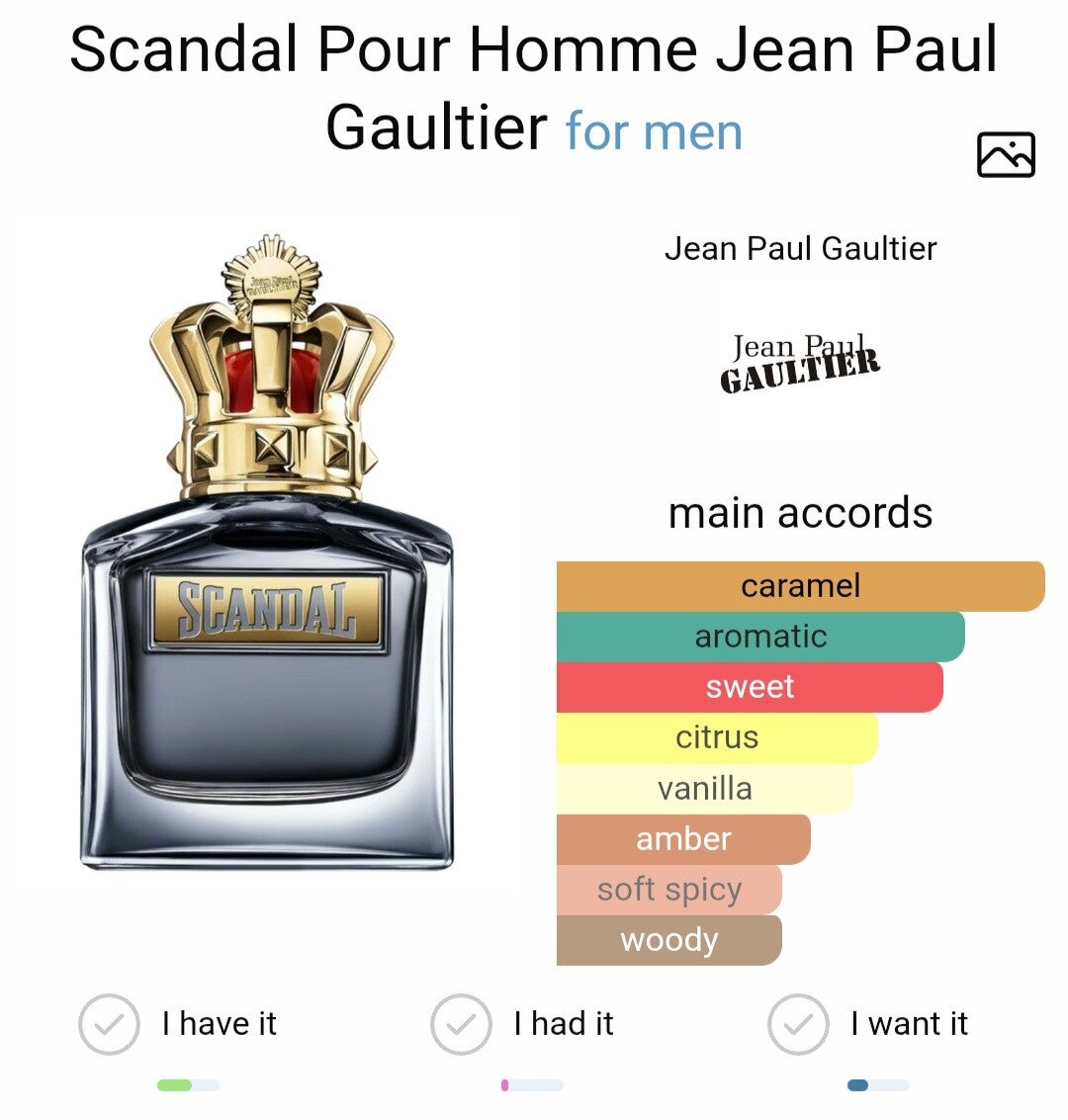The height and width of the screenshot is (1120, 1068).
Task: Mark 'I want it' checkbox
Action: click(798, 1024)
